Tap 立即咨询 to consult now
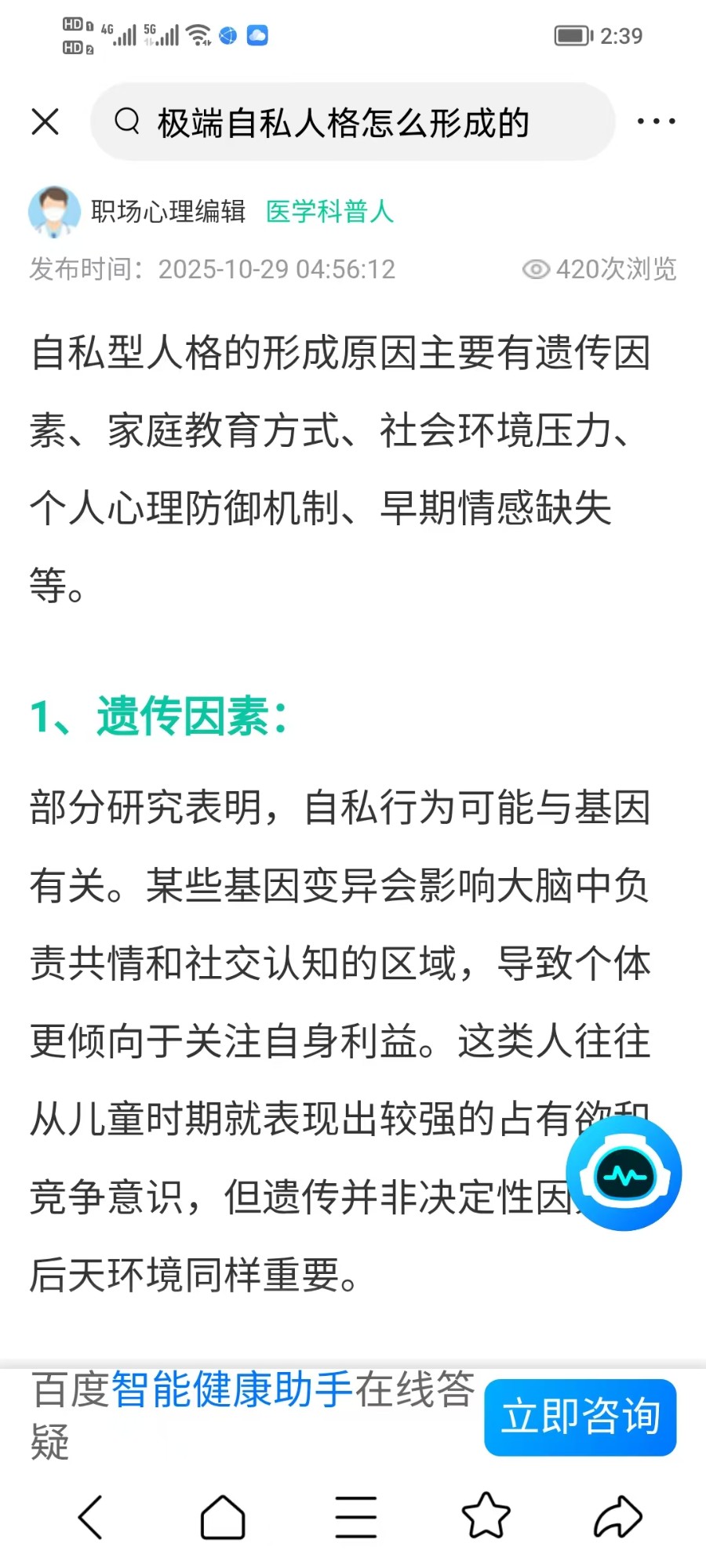 [580, 1417]
